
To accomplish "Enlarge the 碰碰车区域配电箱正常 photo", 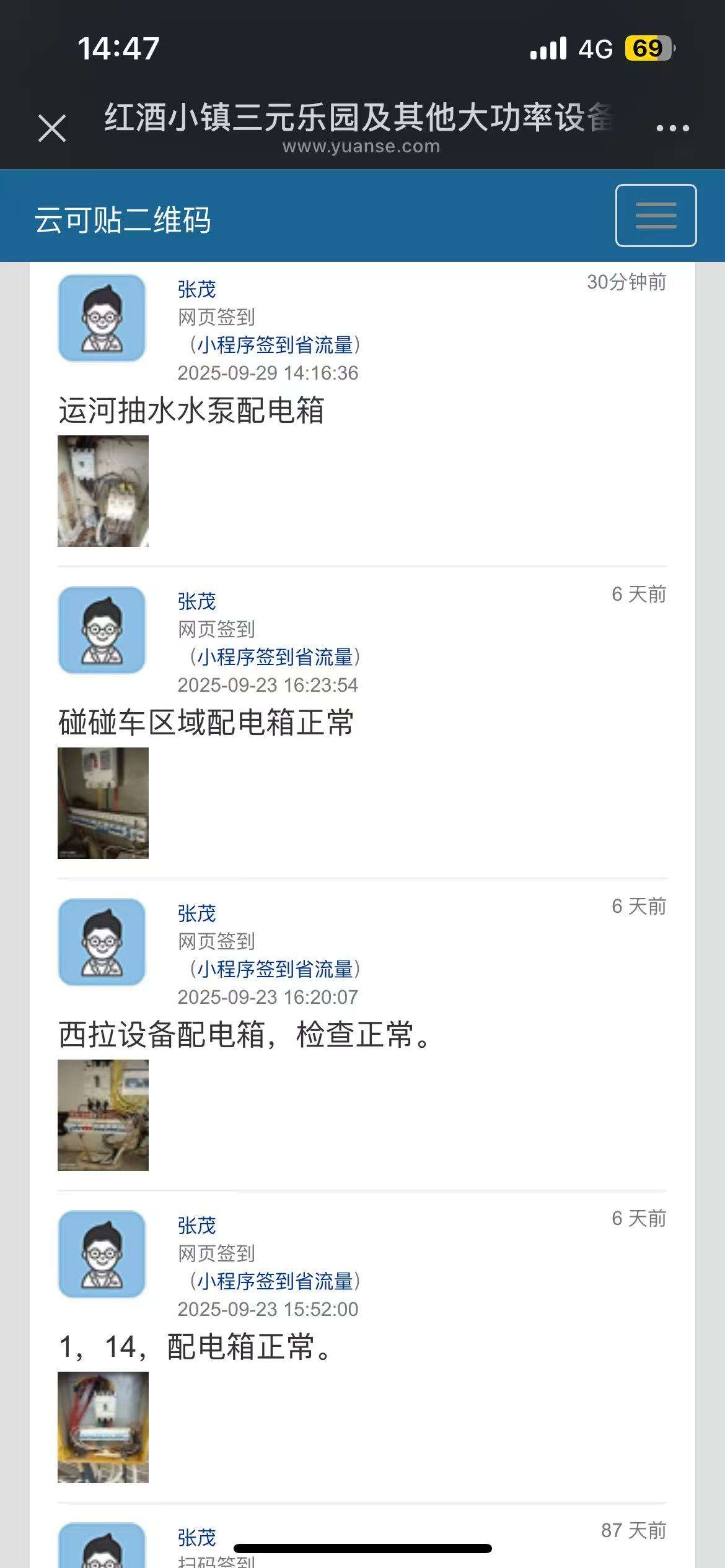I will pyautogui.click(x=103, y=803).
